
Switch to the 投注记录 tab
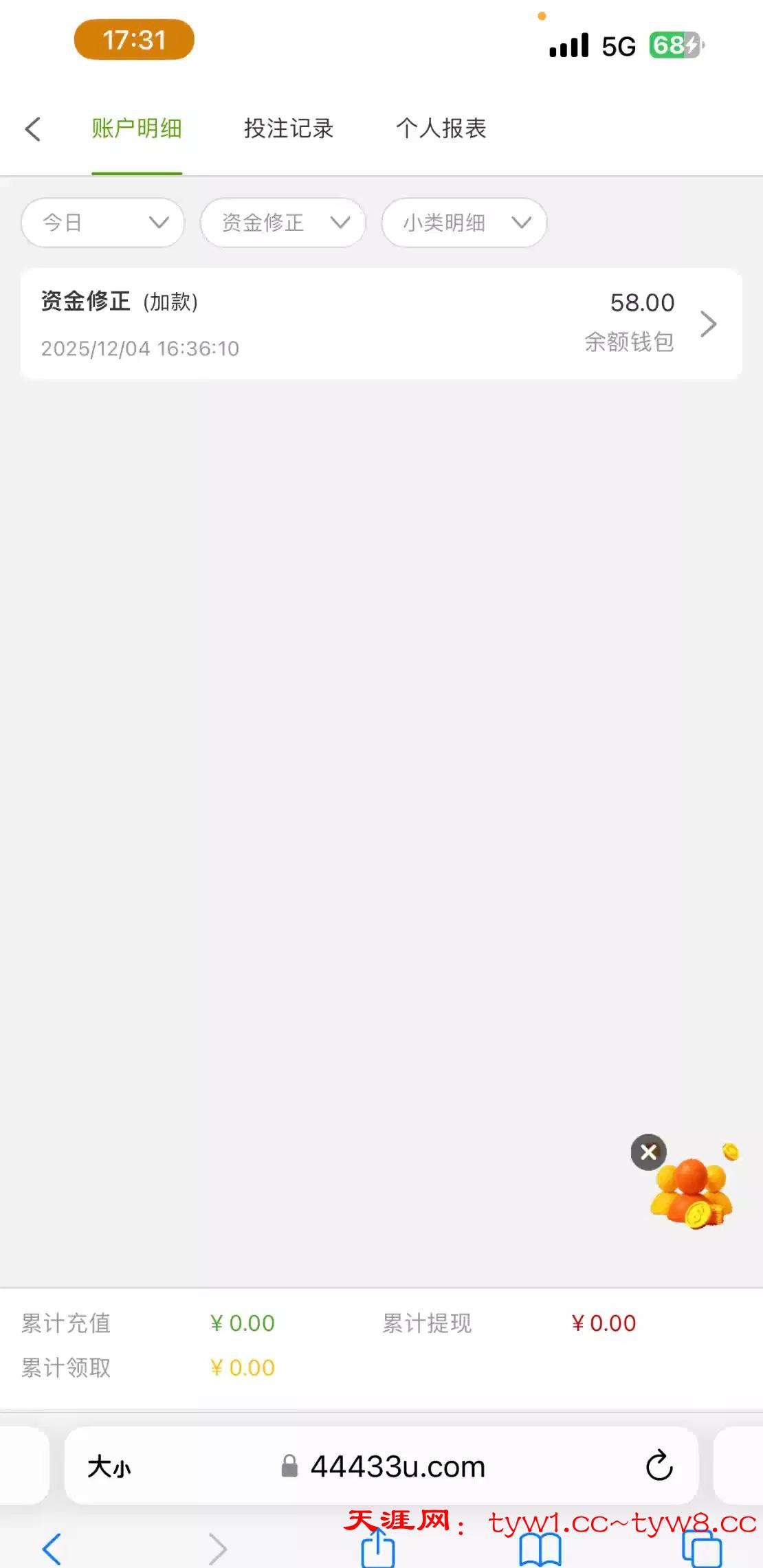coord(289,128)
